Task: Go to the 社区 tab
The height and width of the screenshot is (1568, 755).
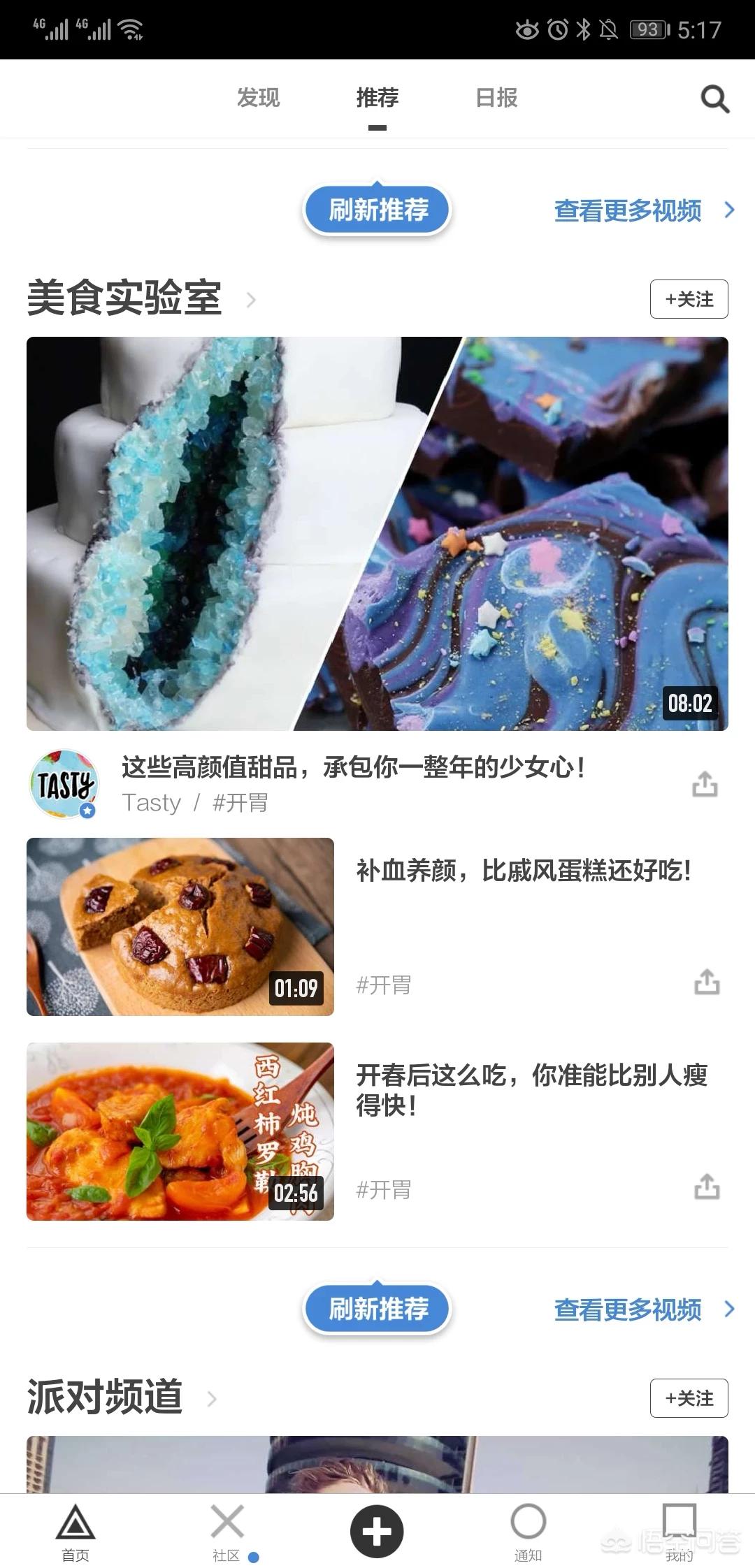Action: click(x=227, y=1532)
